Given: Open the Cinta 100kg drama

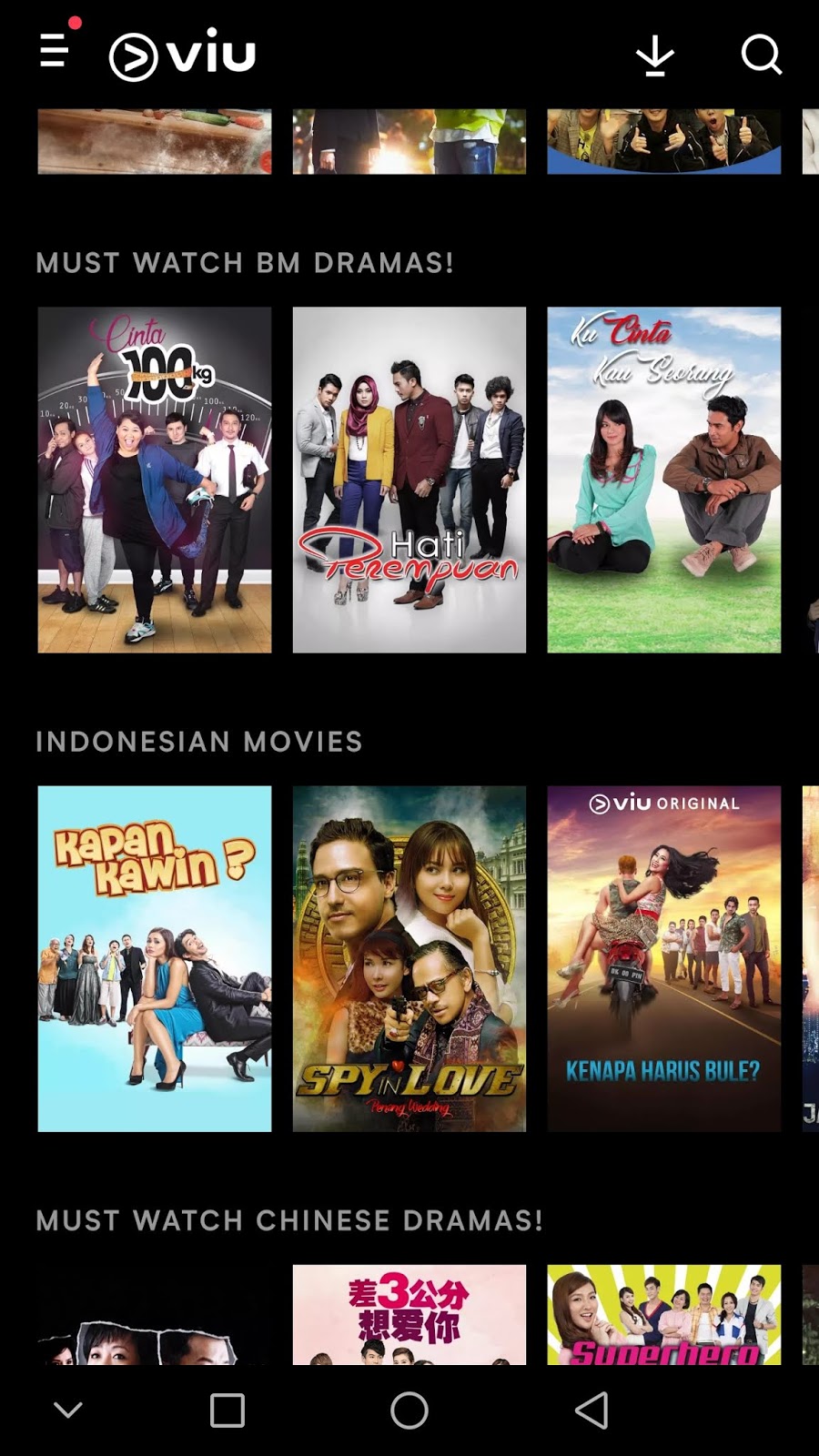Looking at the screenshot, I should (155, 480).
